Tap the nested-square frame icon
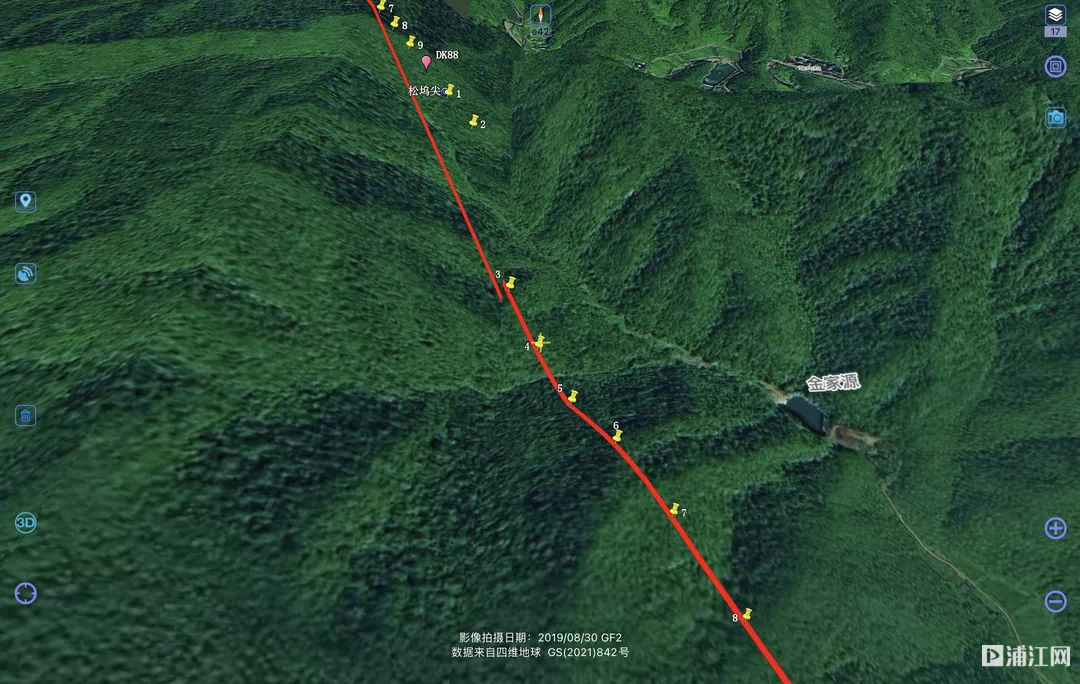The height and width of the screenshot is (684, 1080). pyautogui.click(x=1055, y=67)
